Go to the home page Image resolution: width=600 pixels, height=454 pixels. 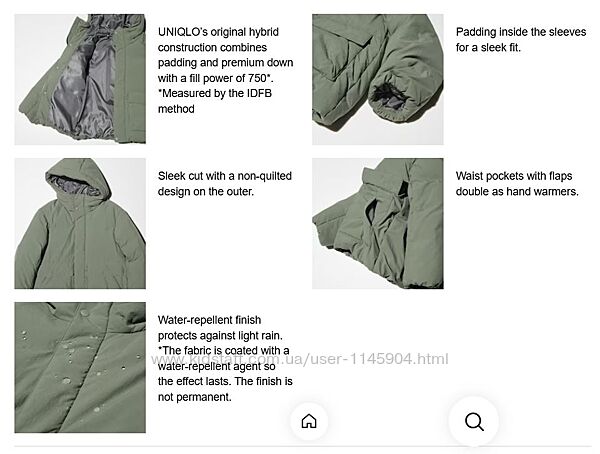309,421
